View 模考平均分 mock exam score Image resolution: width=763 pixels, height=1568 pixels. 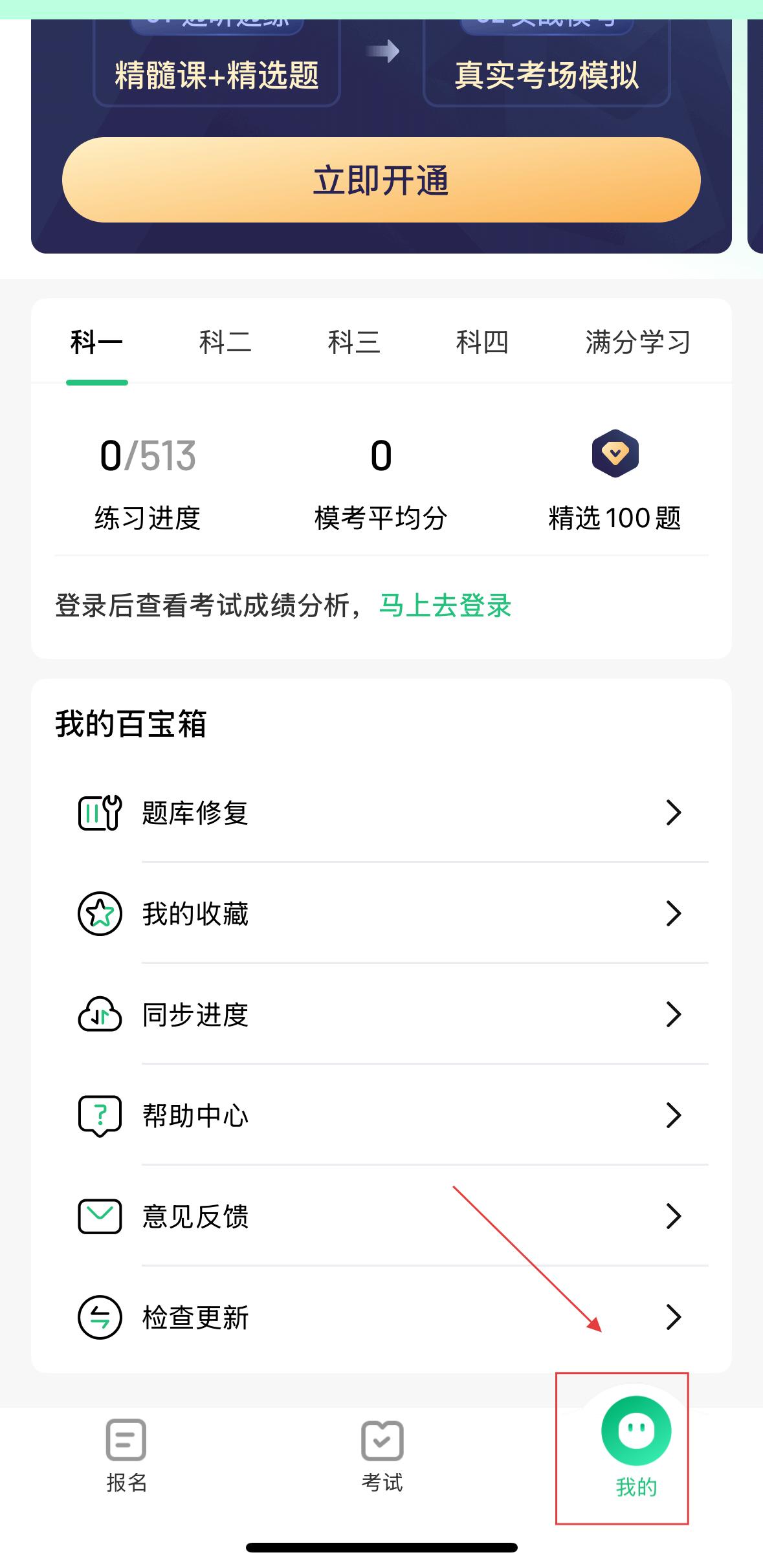point(381,481)
